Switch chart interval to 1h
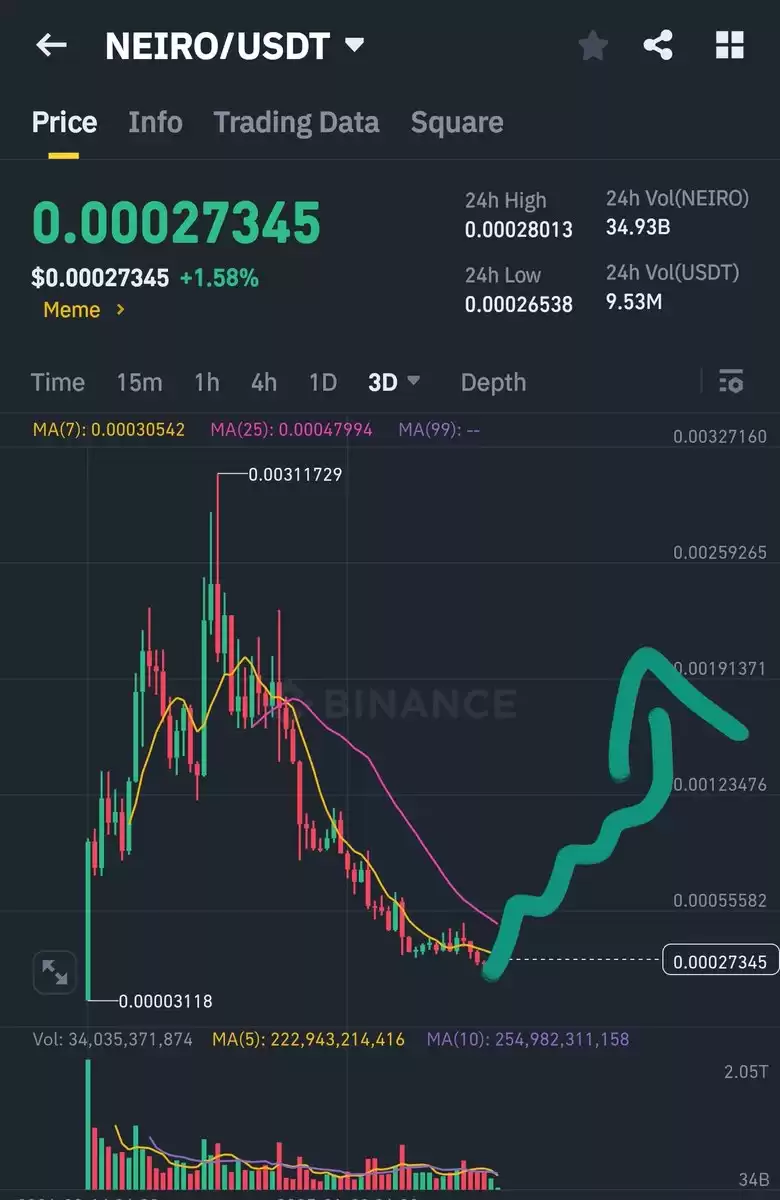The image size is (780, 1200). 207,382
